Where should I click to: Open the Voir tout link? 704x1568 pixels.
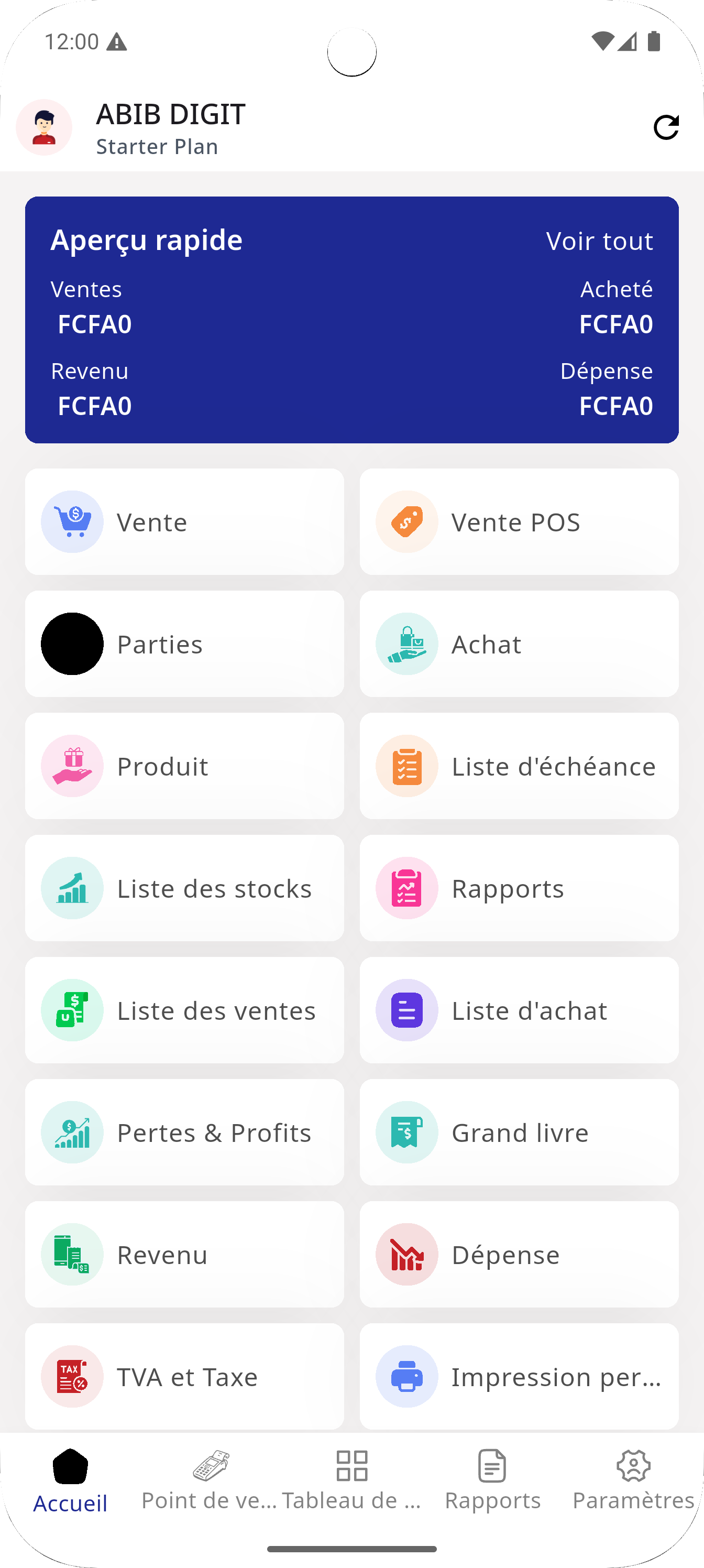point(599,241)
